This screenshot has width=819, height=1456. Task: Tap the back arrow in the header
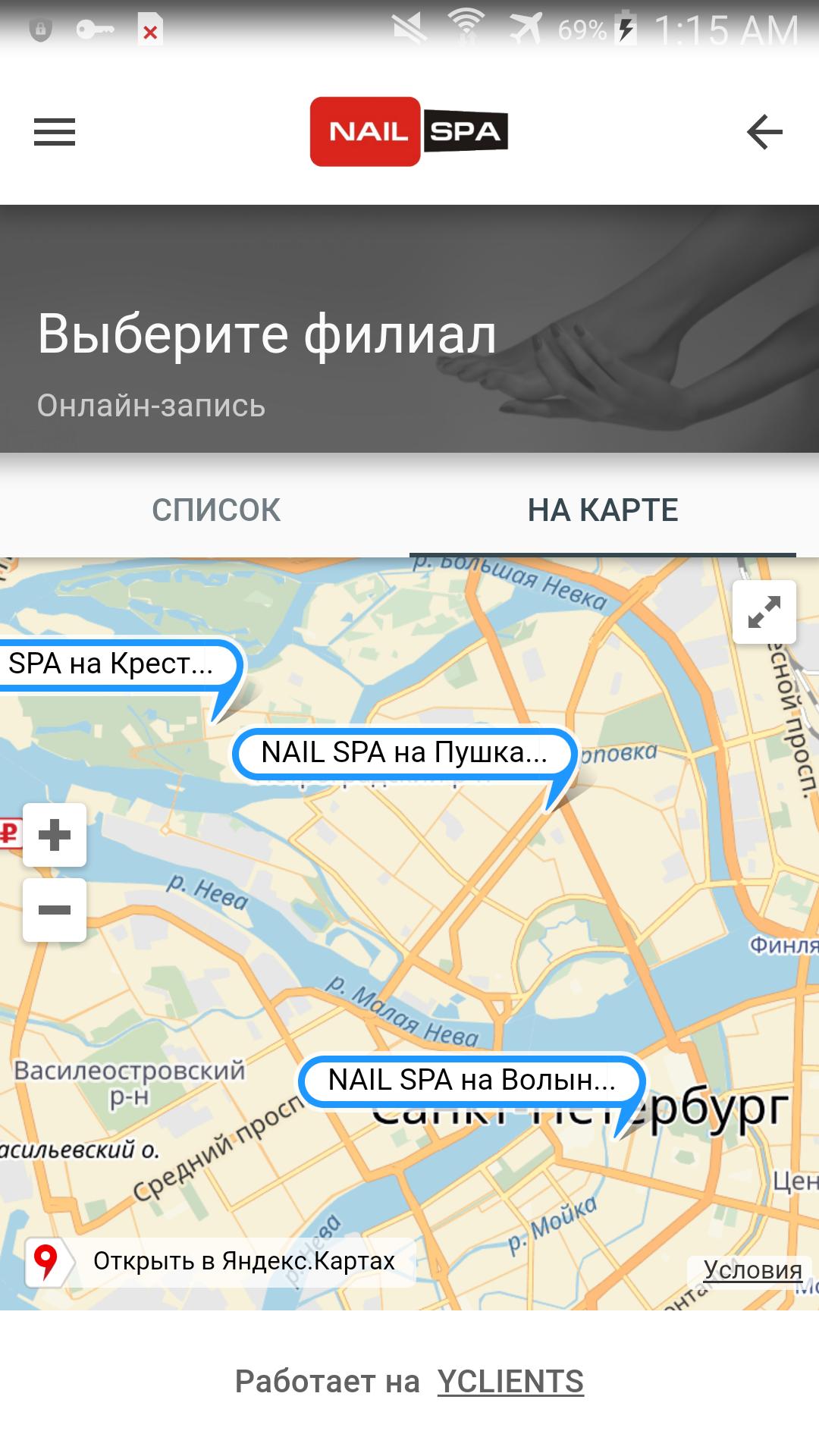tap(764, 132)
